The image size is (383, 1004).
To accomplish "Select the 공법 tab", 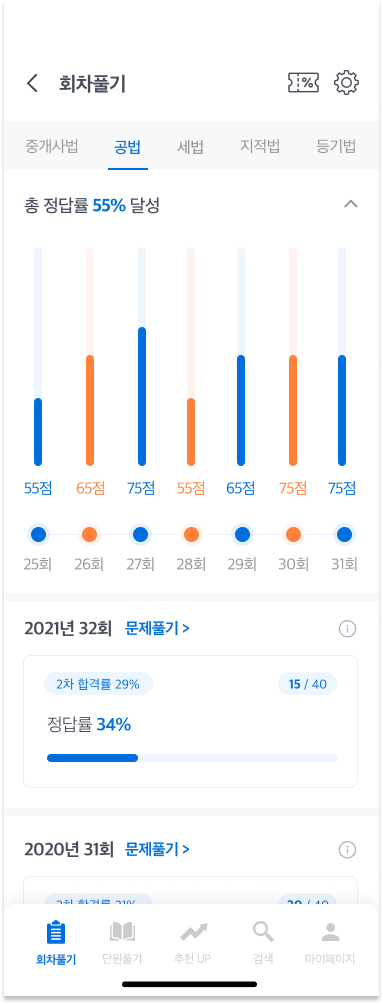I will coord(128,146).
